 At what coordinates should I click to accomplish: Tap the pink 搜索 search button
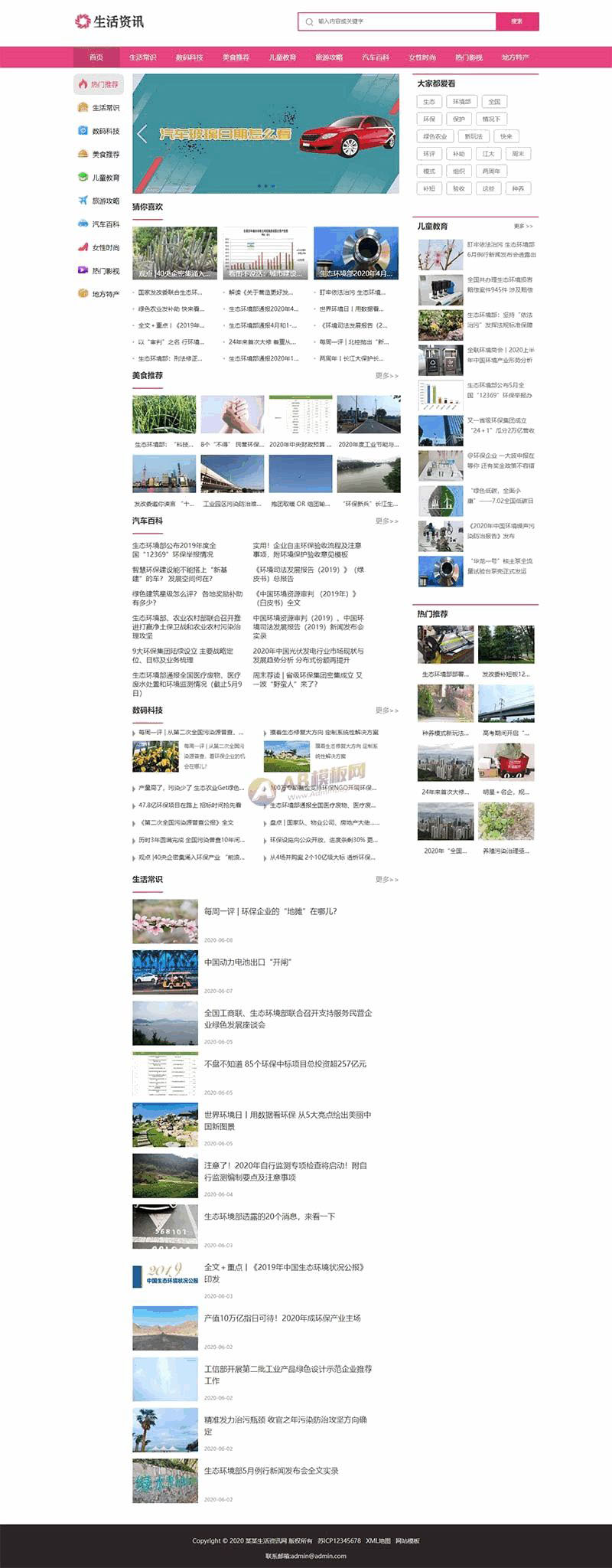point(516,21)
